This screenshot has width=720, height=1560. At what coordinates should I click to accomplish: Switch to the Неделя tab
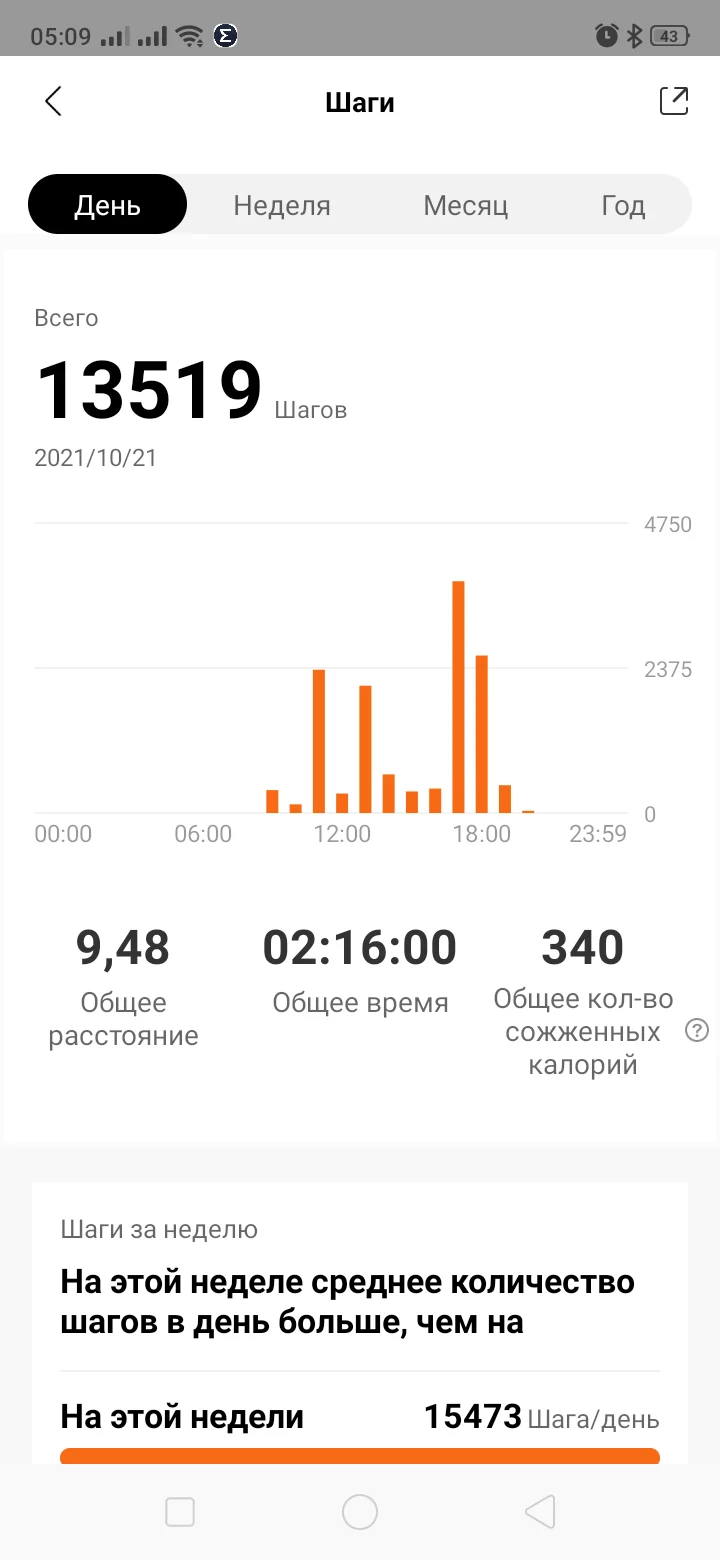pyautogui.click(x=282, y=205)
